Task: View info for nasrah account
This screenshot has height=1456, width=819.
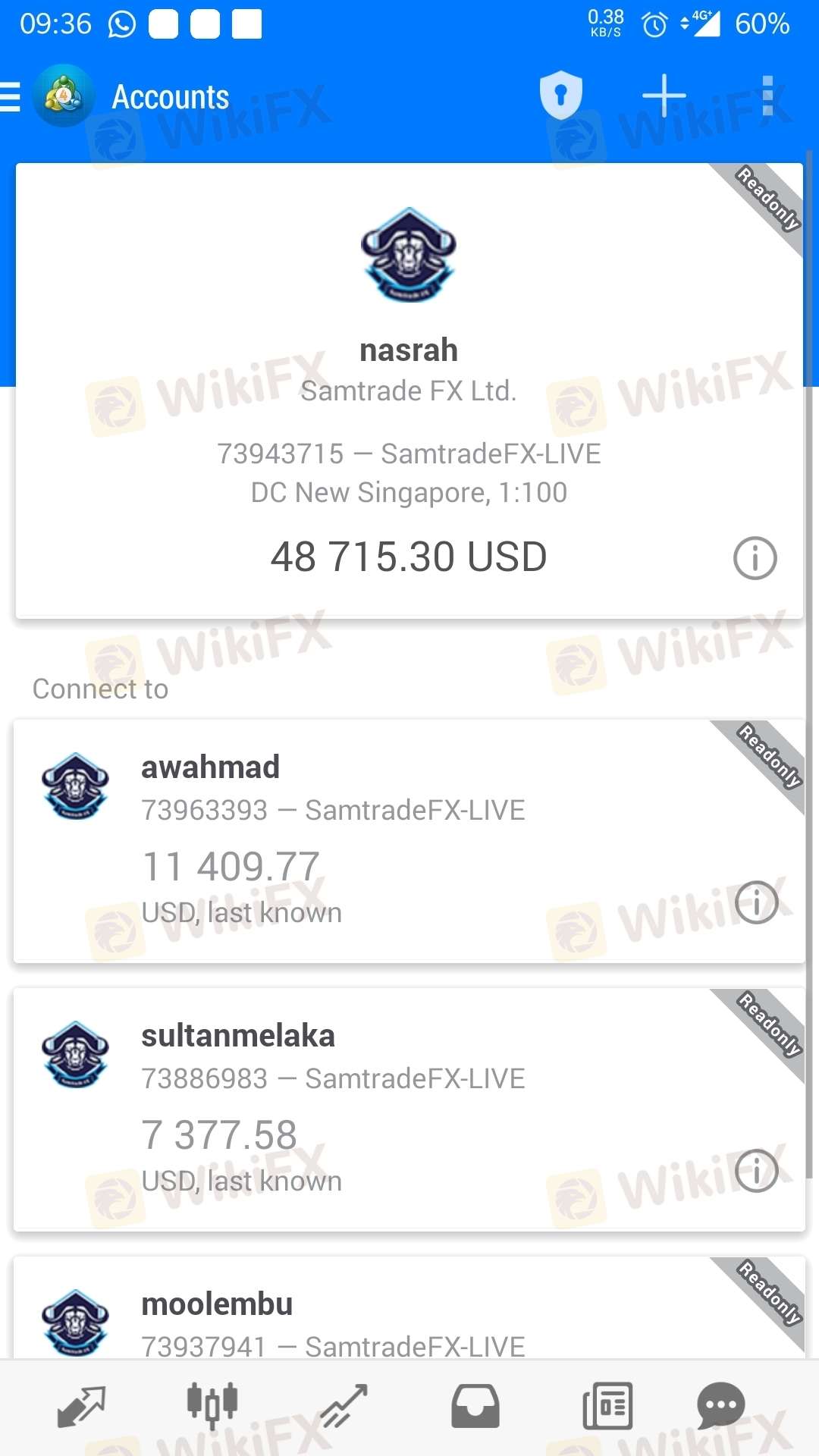Action: coord(755,558)
